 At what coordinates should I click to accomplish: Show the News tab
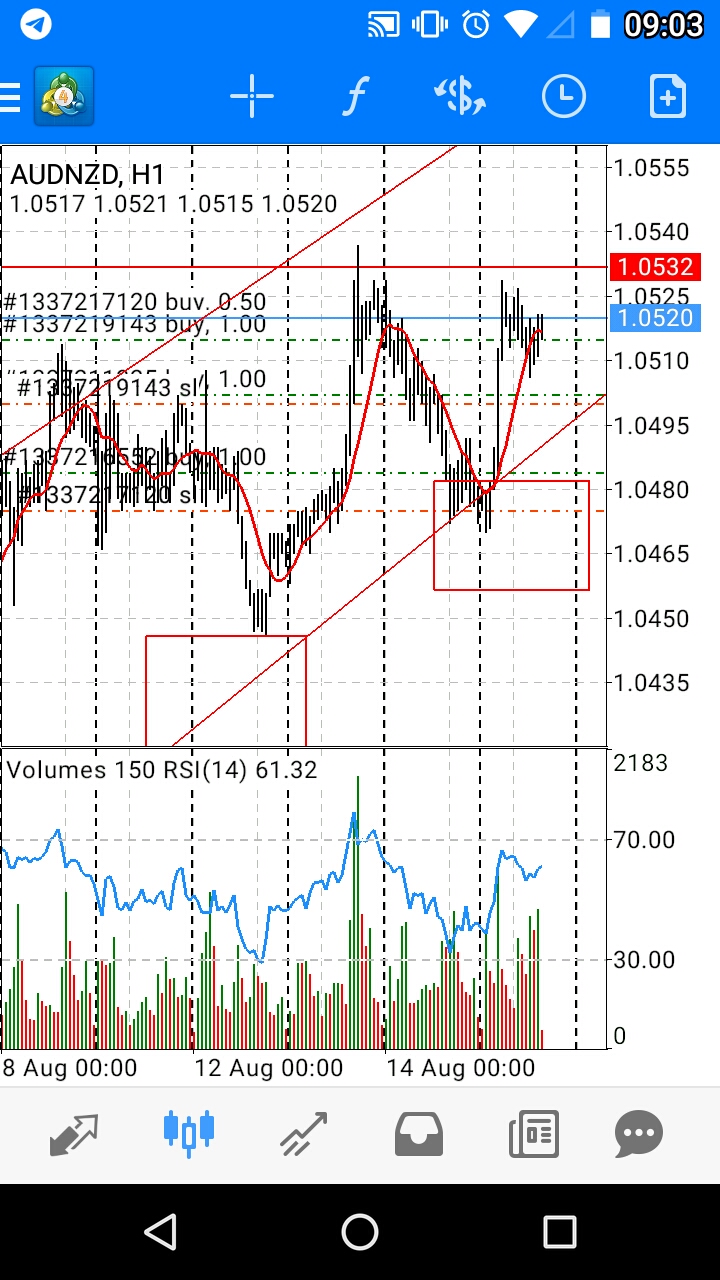[533, 1134]
